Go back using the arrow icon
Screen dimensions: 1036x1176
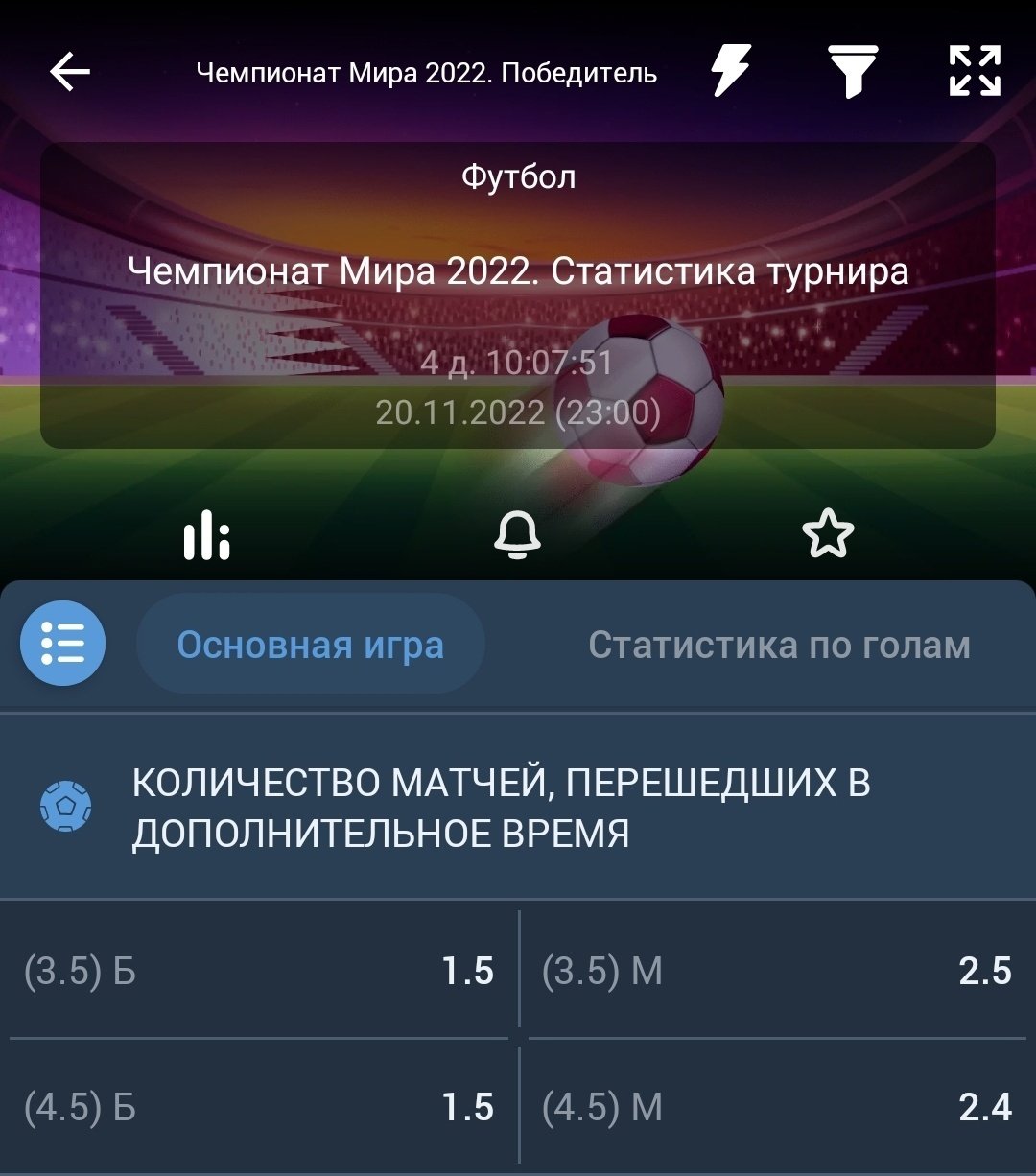(x=70, y=72)
